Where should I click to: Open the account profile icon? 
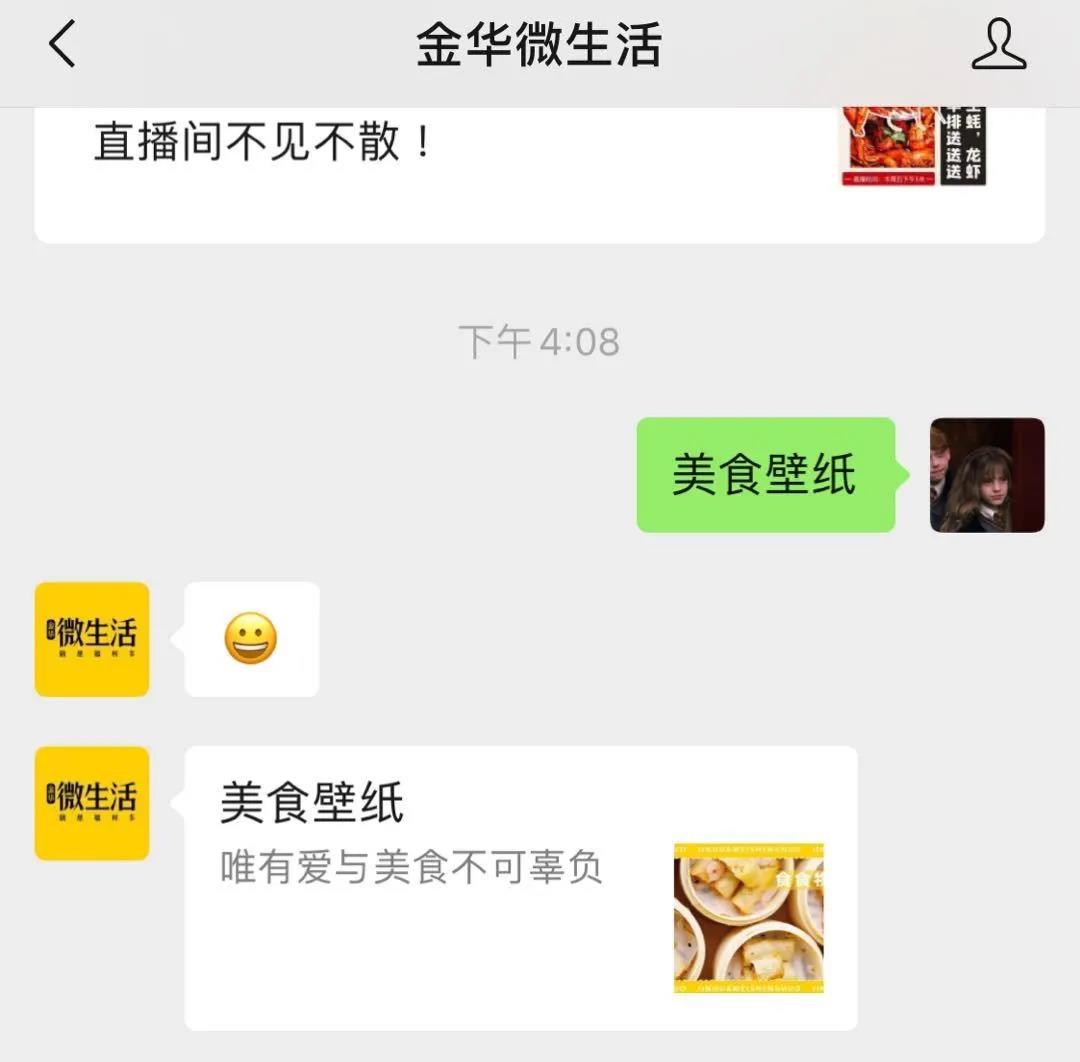pos(998,46)
